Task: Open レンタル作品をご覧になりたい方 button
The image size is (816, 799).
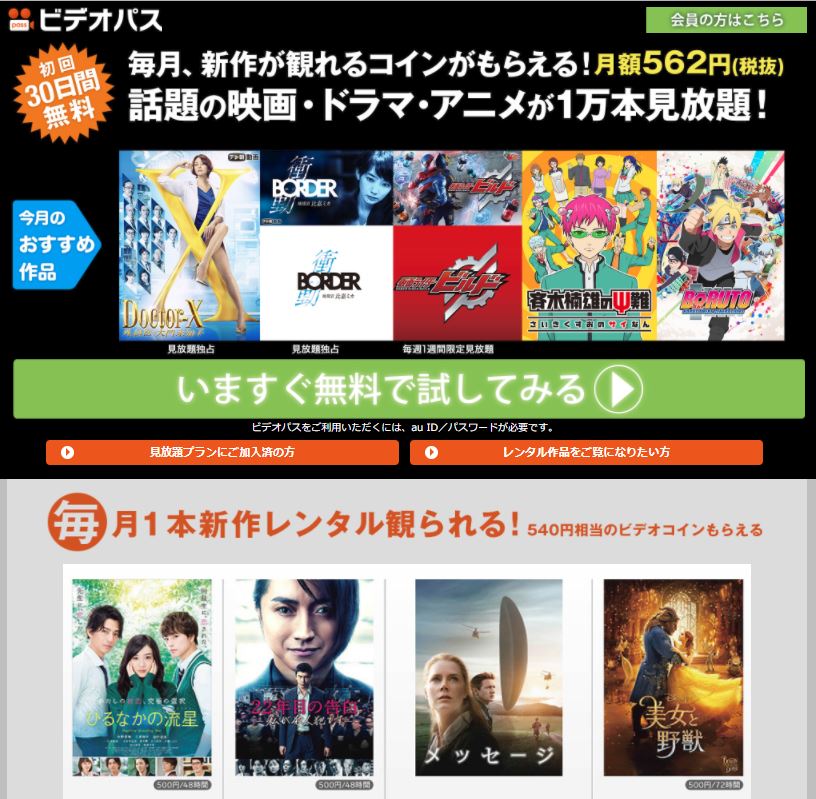Action: click(586, 452)
